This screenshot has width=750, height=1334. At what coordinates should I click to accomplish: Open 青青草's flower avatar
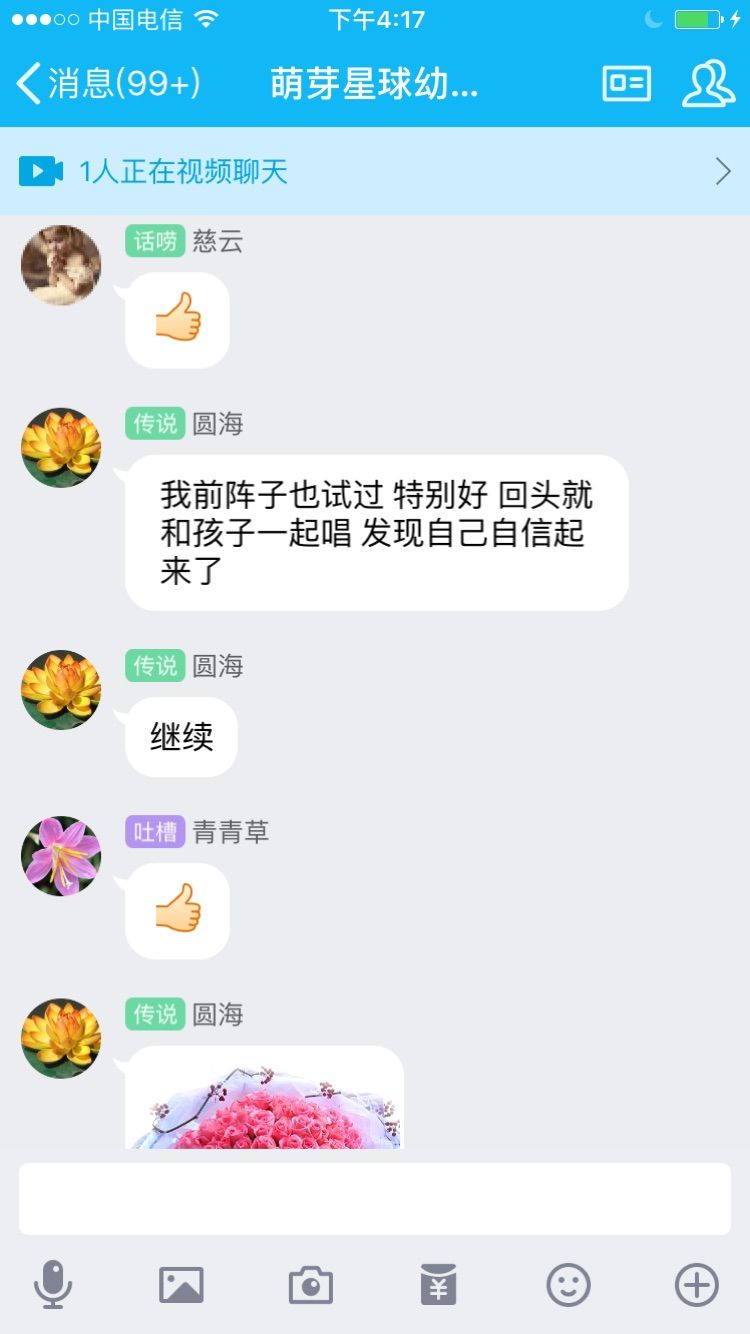[61, 856]
